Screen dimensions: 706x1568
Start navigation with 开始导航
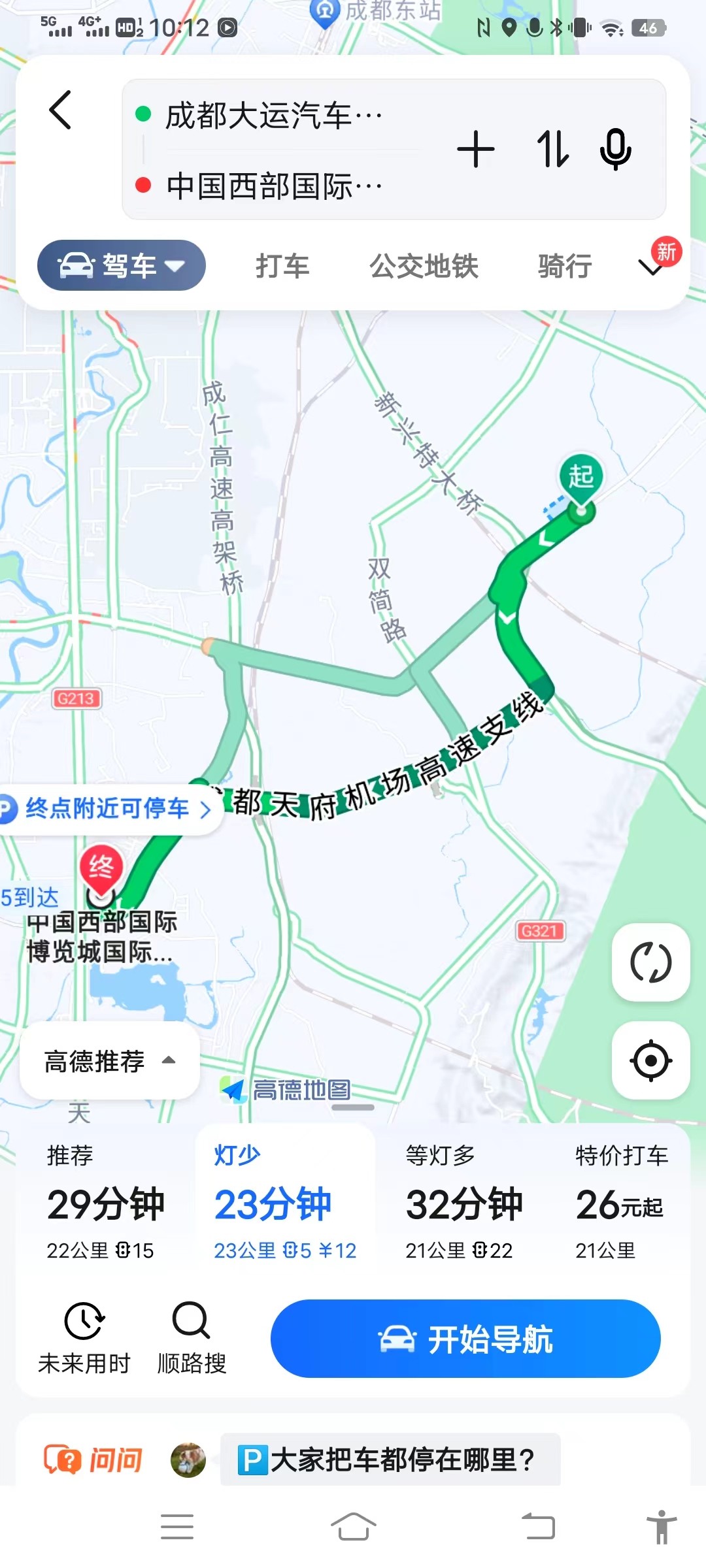[465, 1339]
